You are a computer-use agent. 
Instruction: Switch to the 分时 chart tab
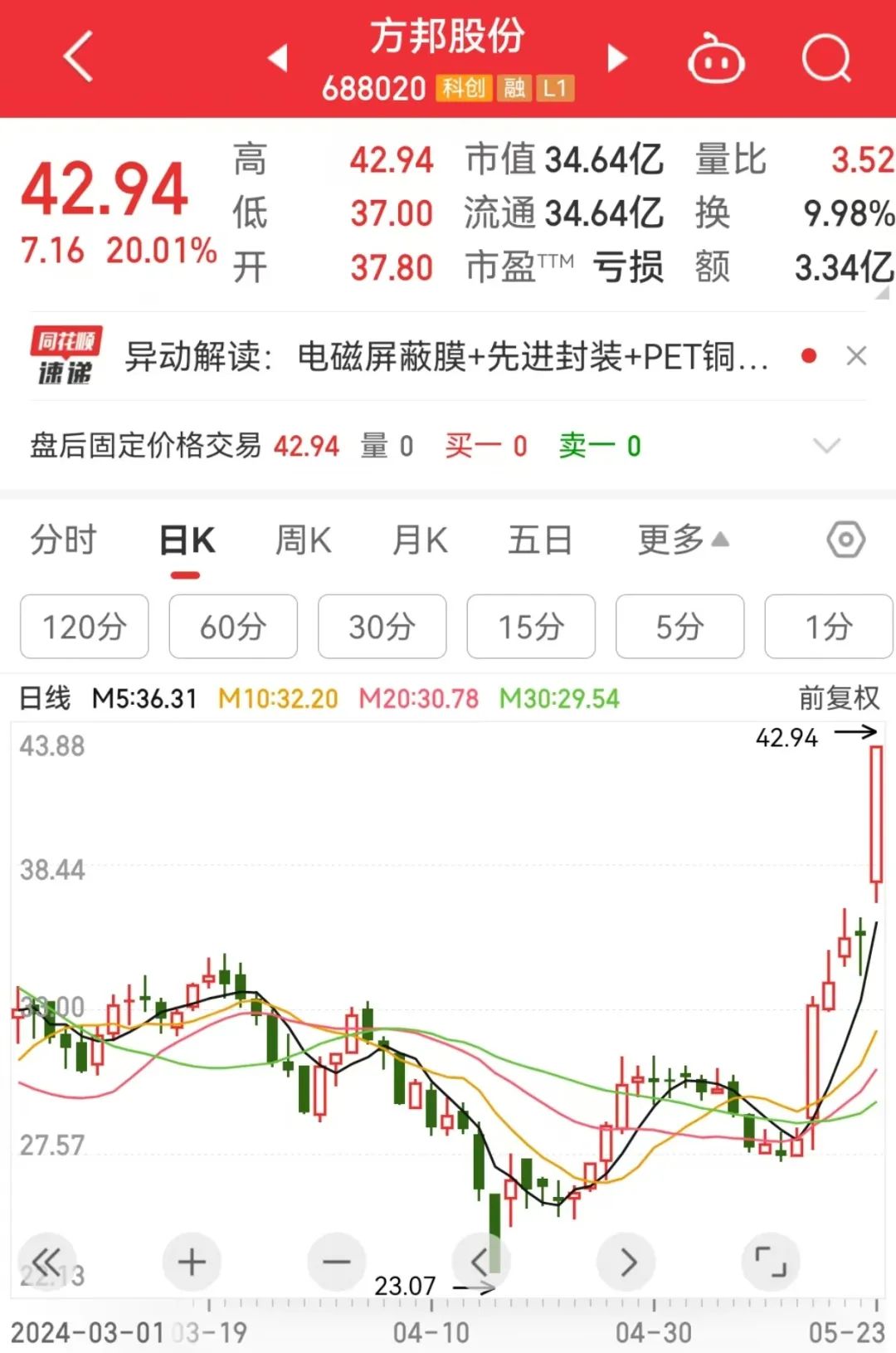64,540
